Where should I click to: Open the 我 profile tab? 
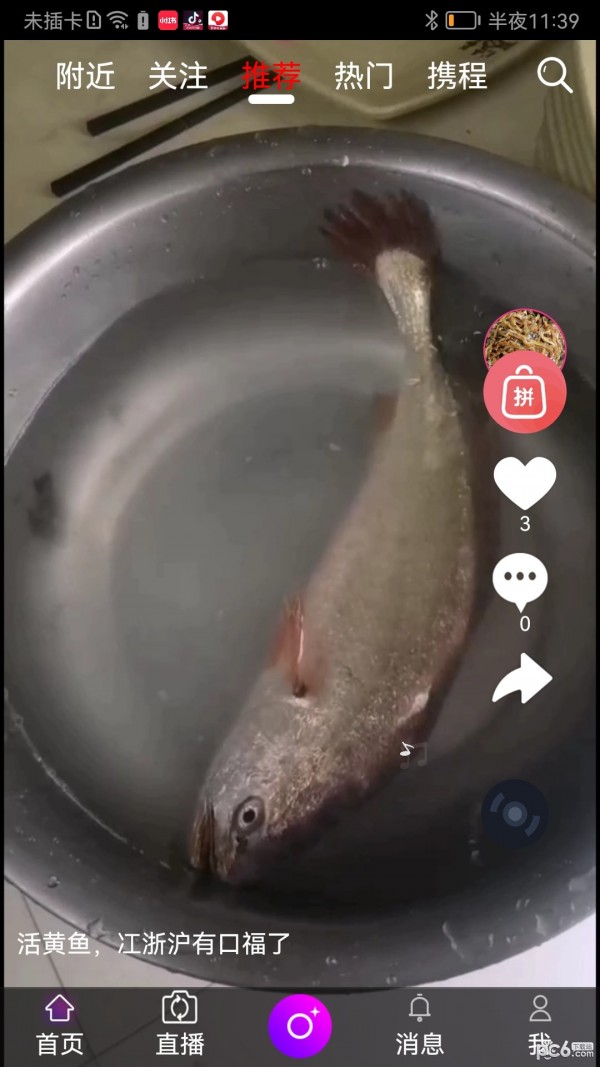point(540,1025)
